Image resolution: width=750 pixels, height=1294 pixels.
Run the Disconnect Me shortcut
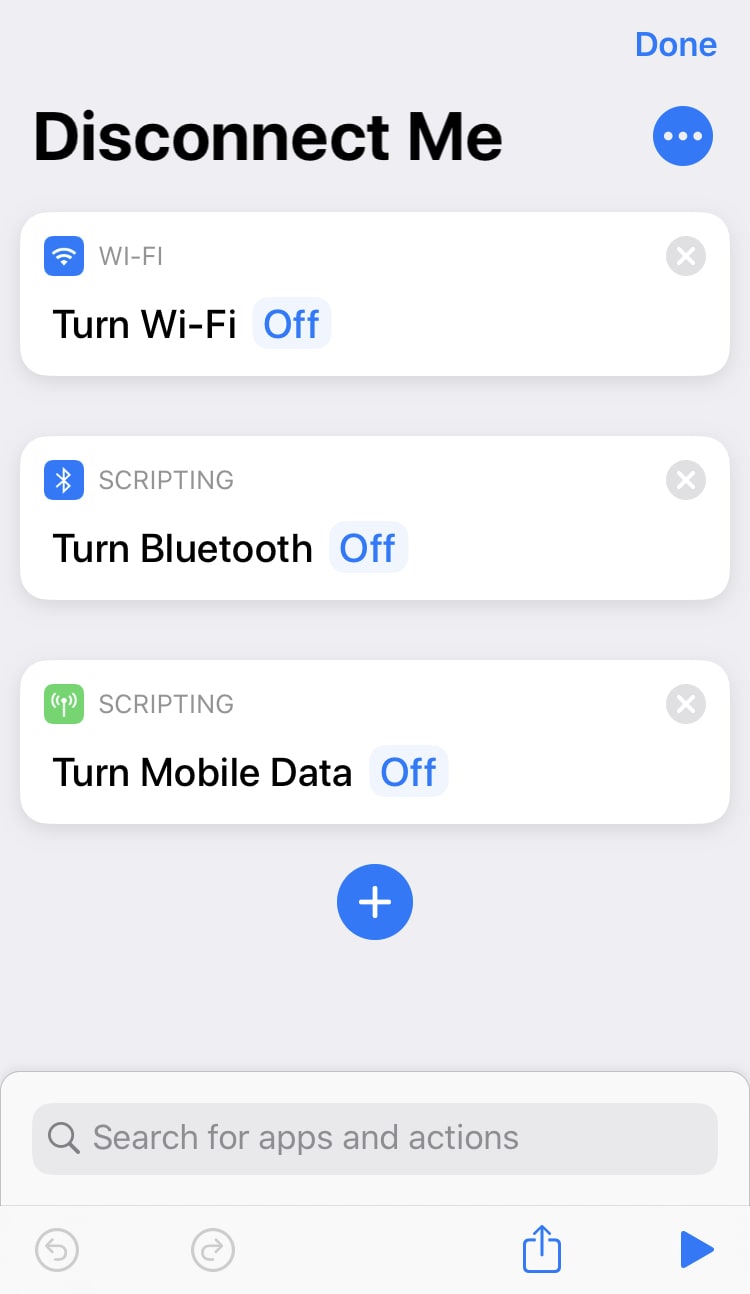point(696,1250)
